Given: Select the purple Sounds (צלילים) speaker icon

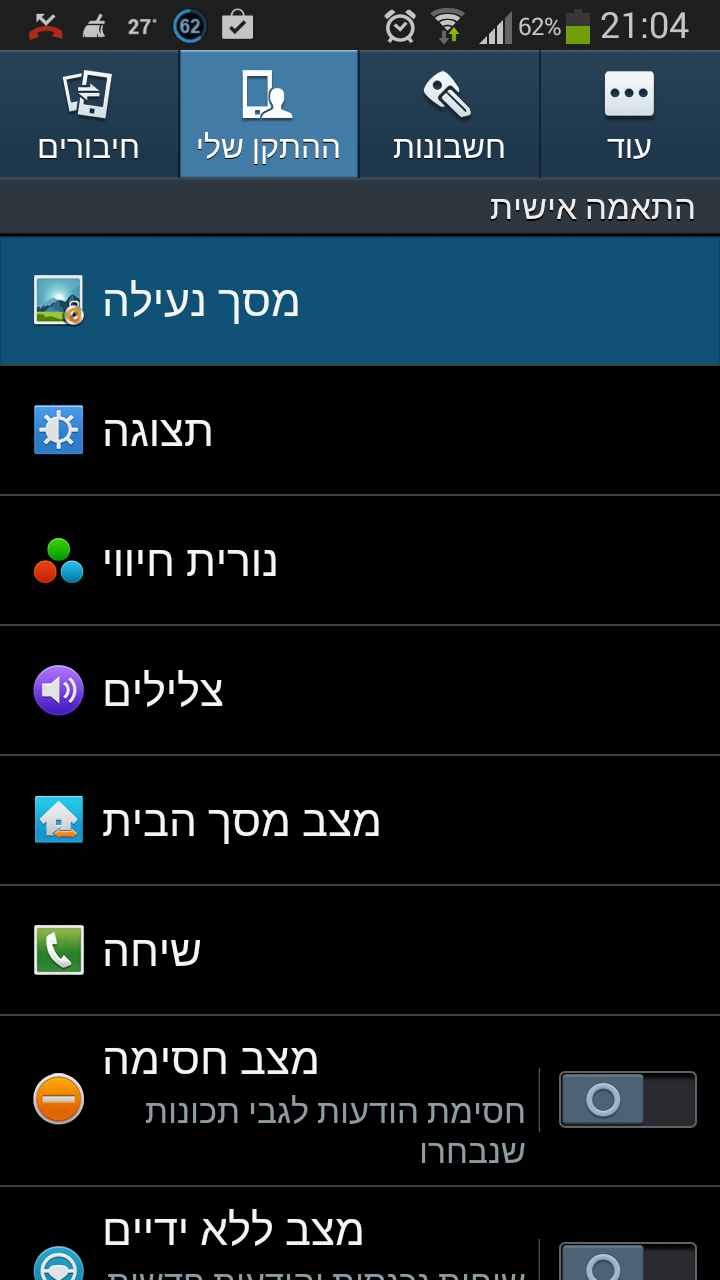Looking at the screenshot, I should tap(58, 690).
